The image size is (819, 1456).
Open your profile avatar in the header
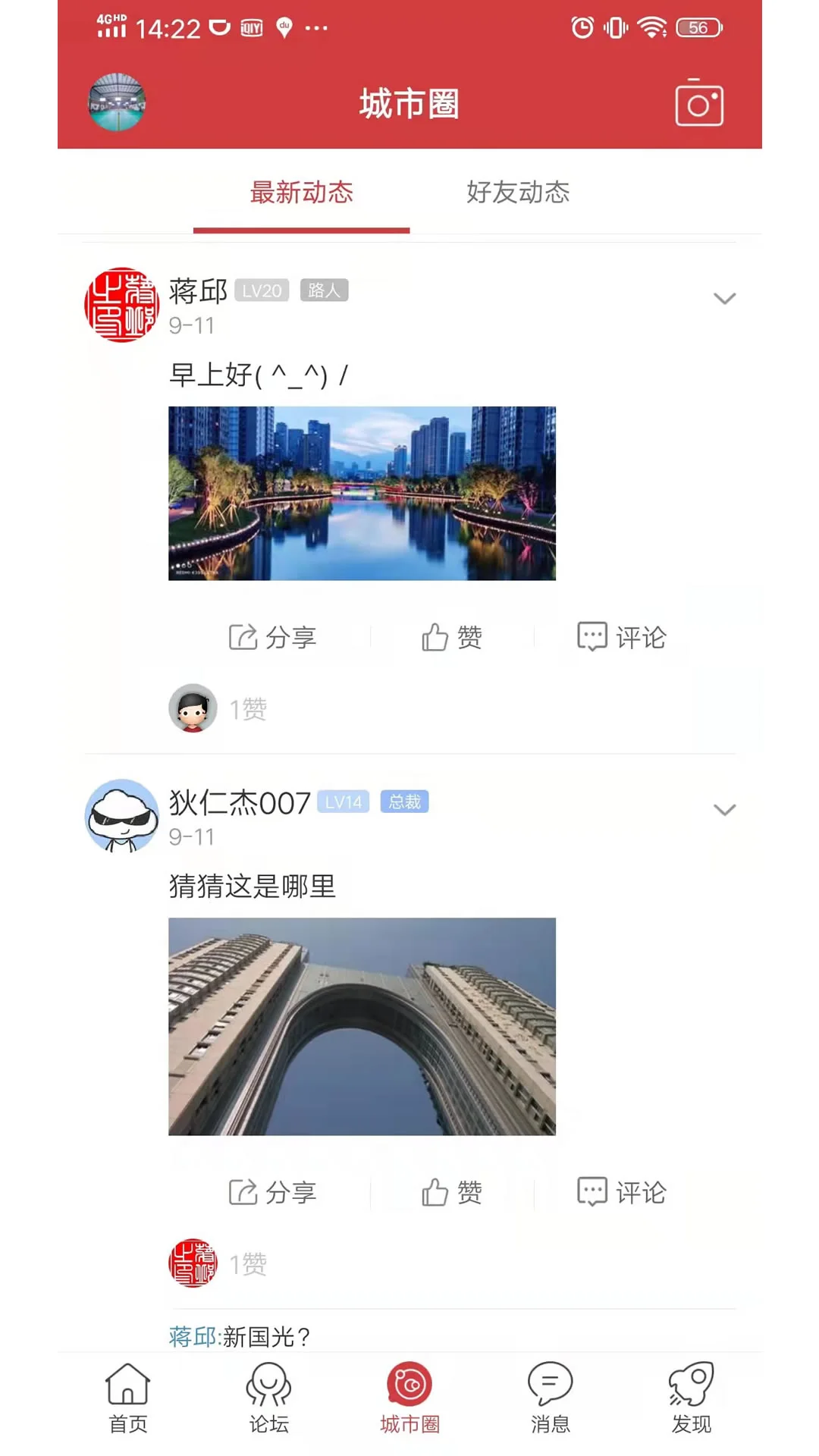pos(117,102)
